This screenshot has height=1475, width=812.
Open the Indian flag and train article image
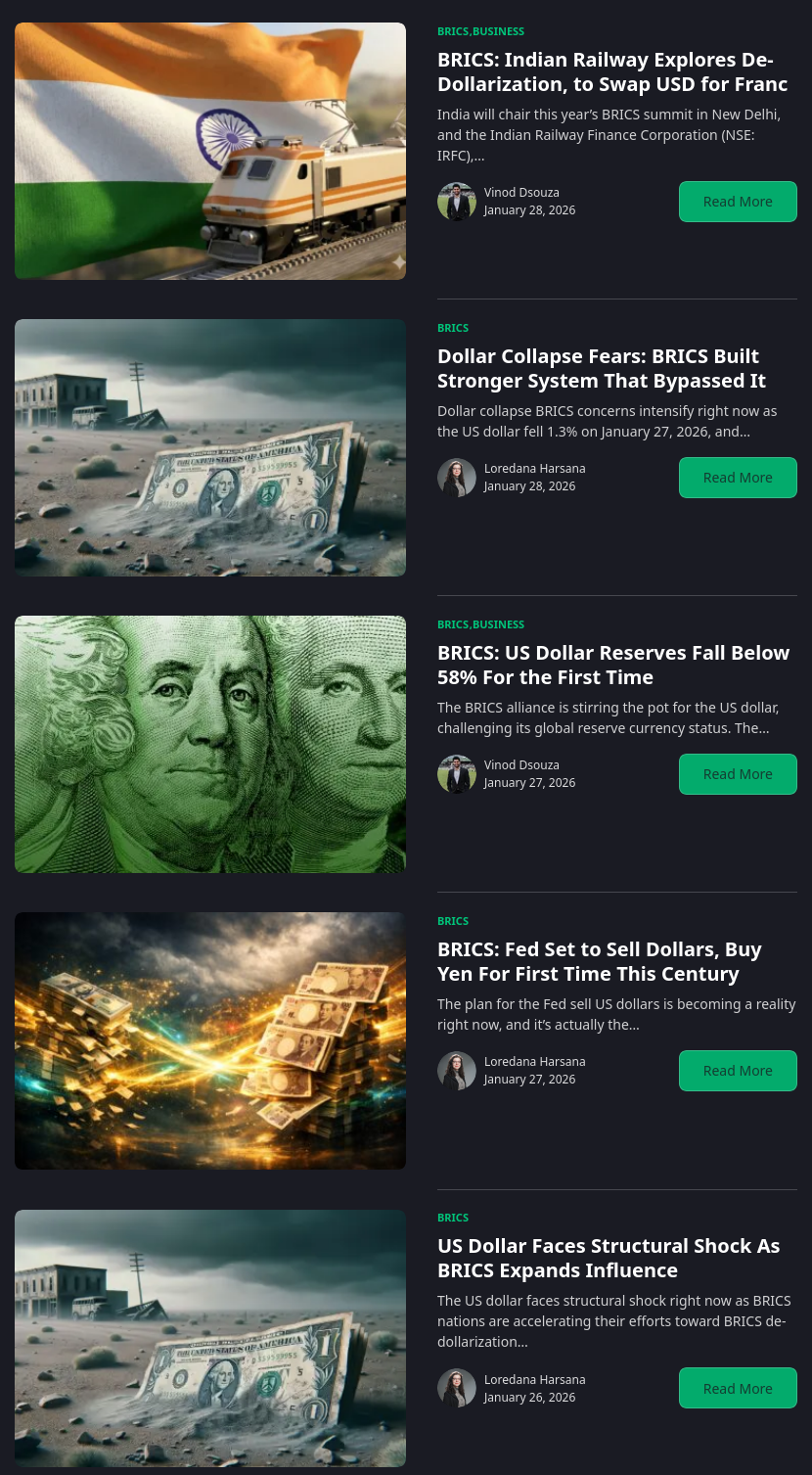[x=210, y=151]
